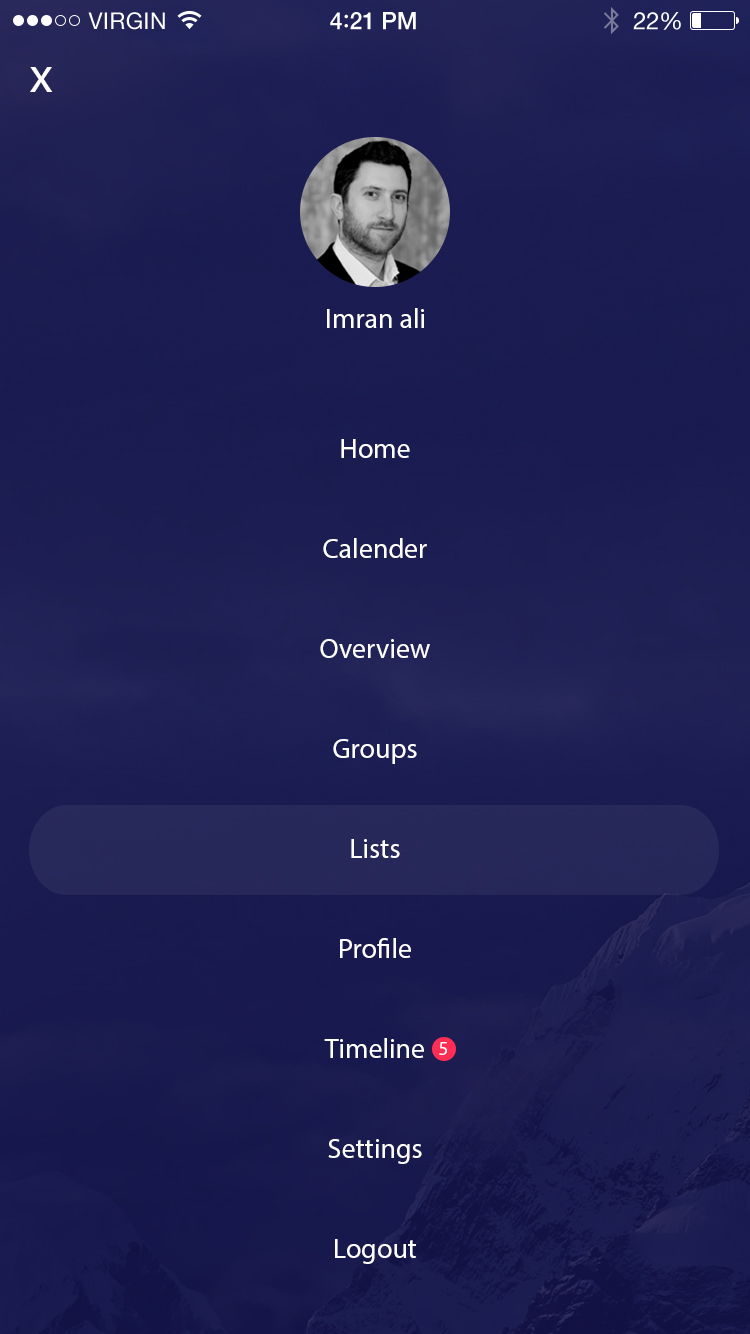Image resolution: width=750 pixels, height=1334 pixels.
Task: Open Settings
Action: tap(375, 1149)
